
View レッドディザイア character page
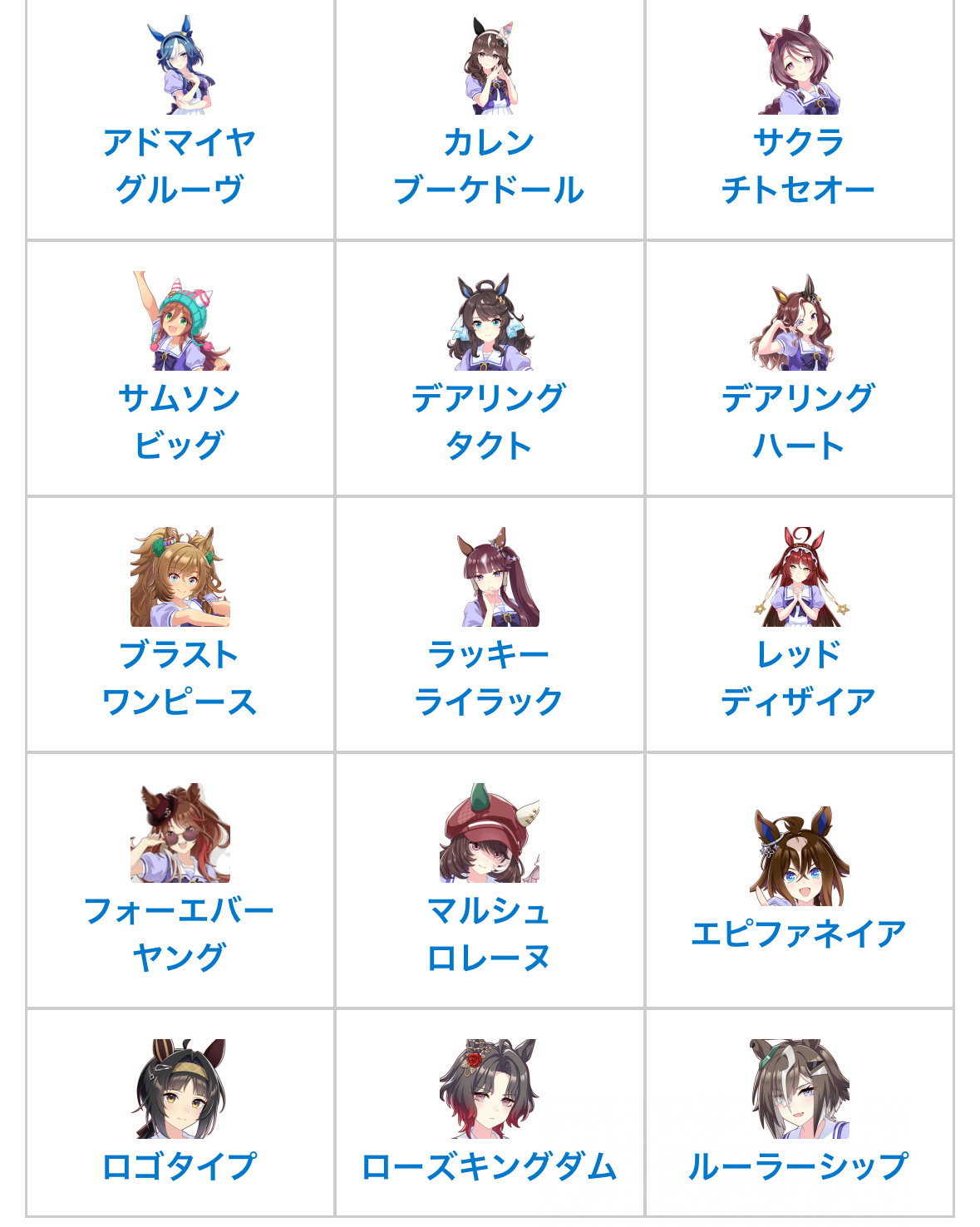coord(798,678)
